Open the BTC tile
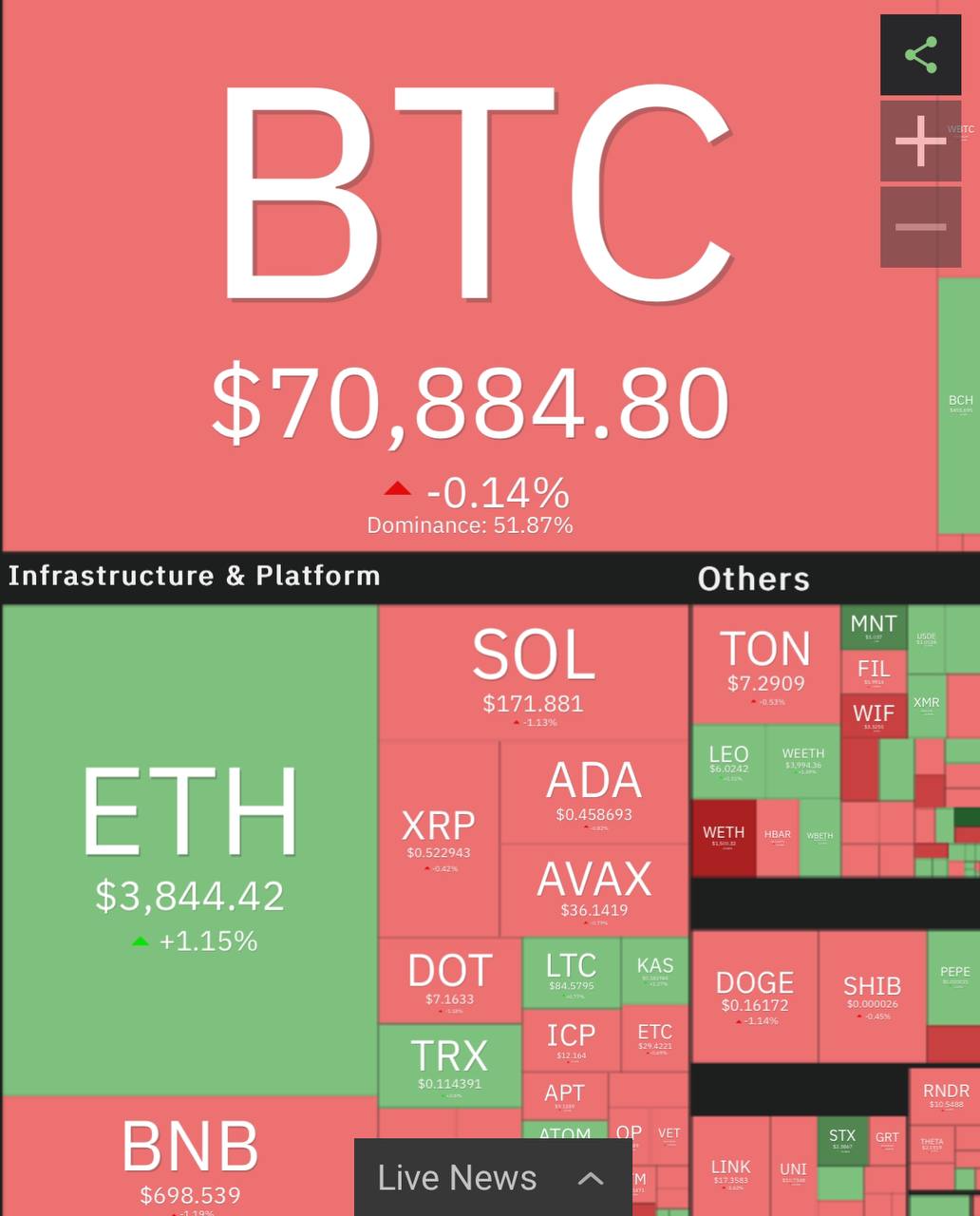Viewport: 980px width, 1216px height. [x=470, y=285]
